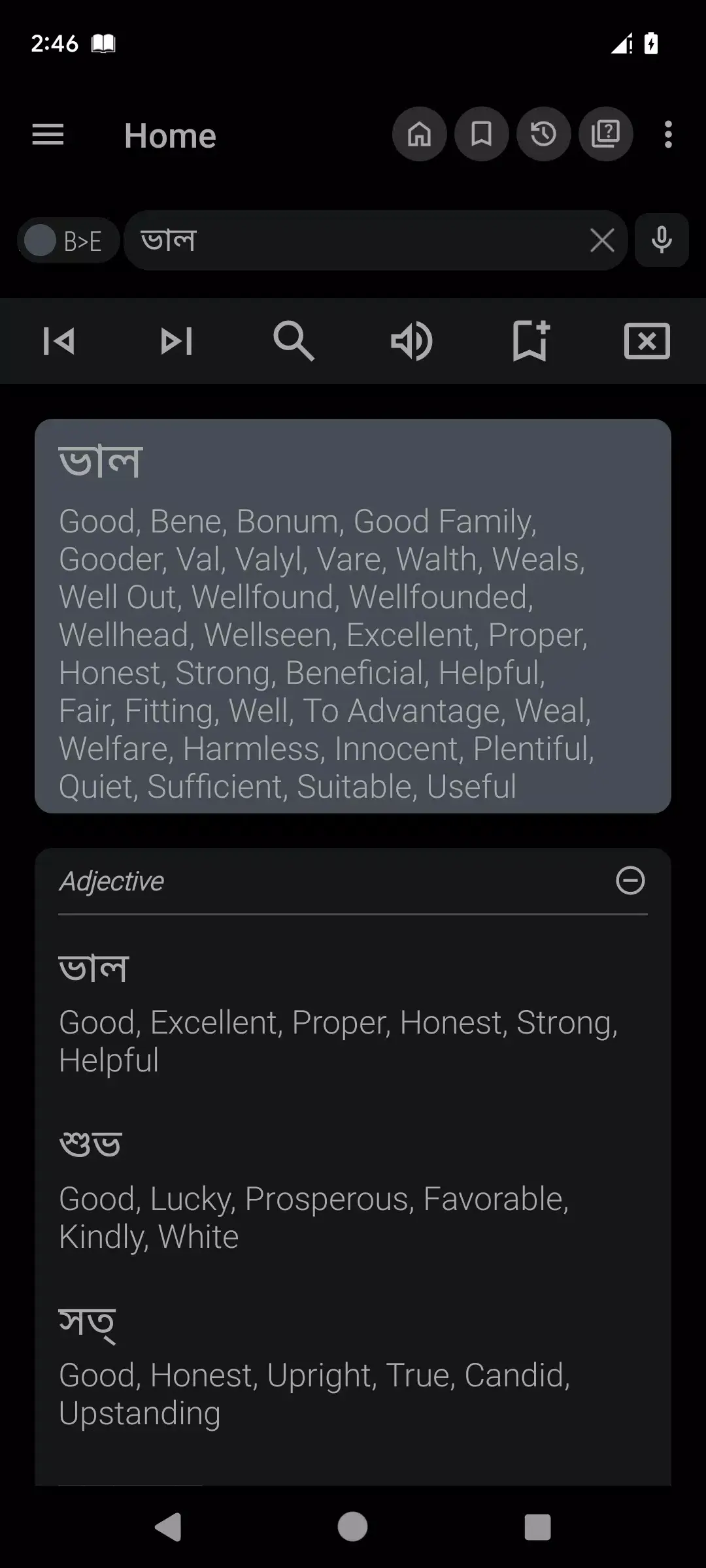
Task: Bookmark the word with the add-bookmark icon
Action: [x=529, y=341]
